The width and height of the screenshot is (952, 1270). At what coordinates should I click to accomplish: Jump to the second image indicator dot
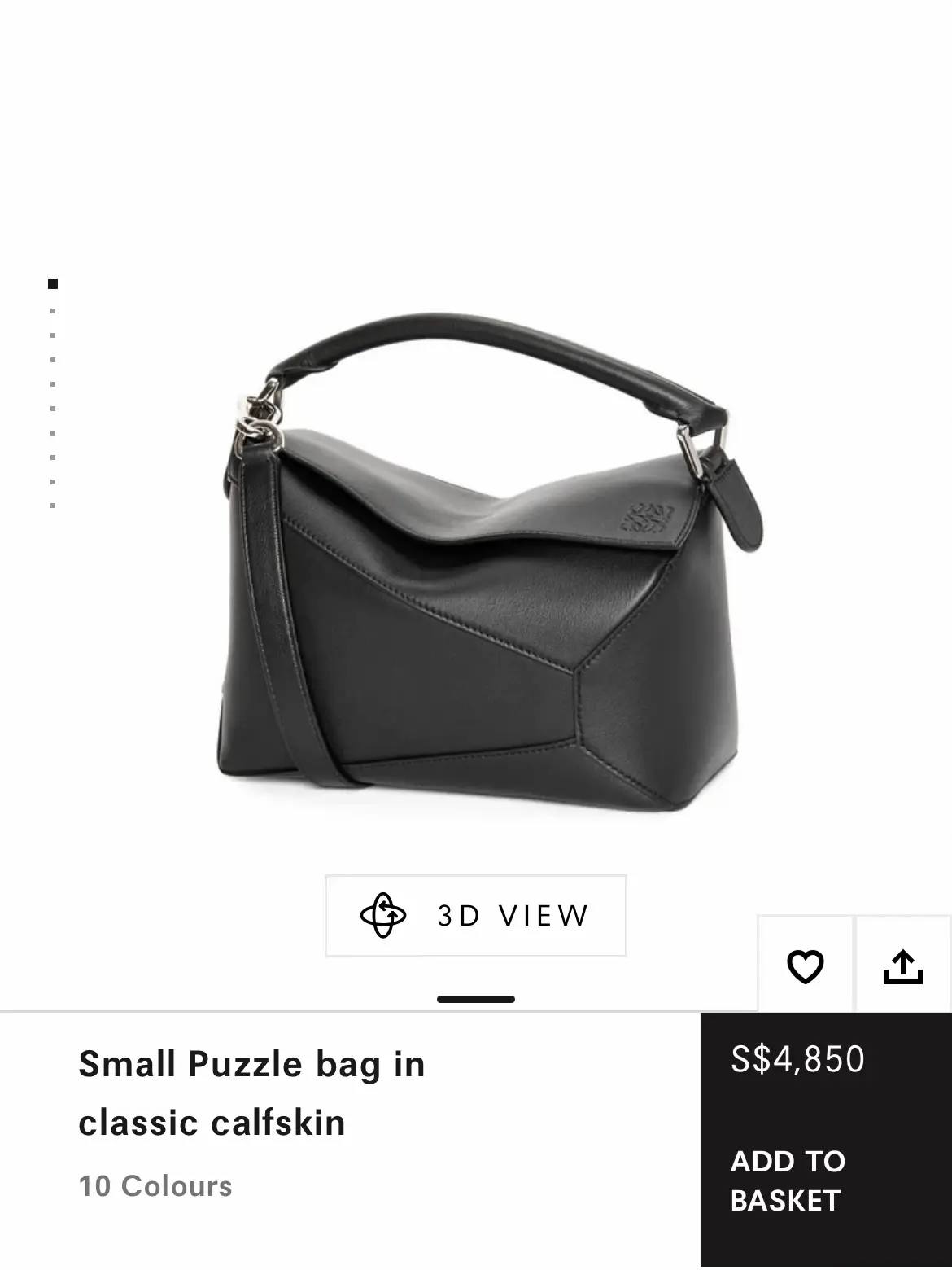53,310
